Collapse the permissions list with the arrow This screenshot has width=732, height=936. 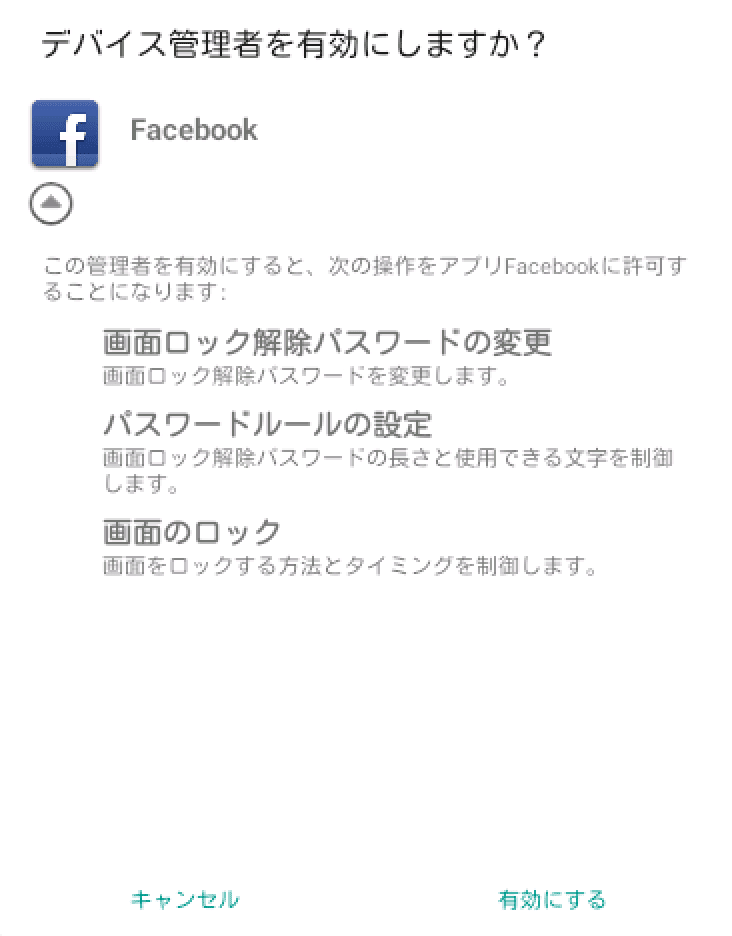click(x=51, y=205)
